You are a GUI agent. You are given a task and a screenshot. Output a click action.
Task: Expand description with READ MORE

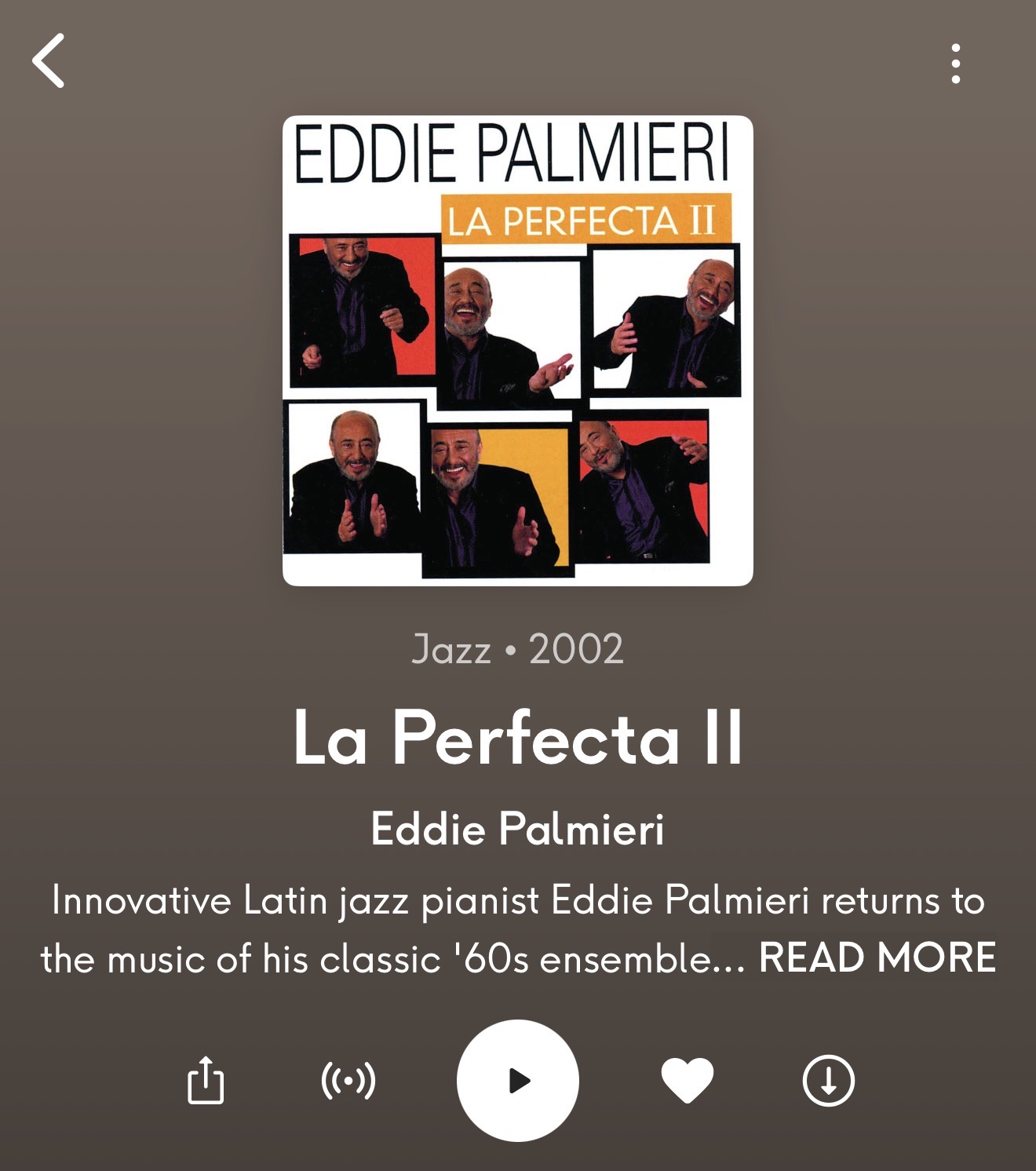(x=877, y=958)
